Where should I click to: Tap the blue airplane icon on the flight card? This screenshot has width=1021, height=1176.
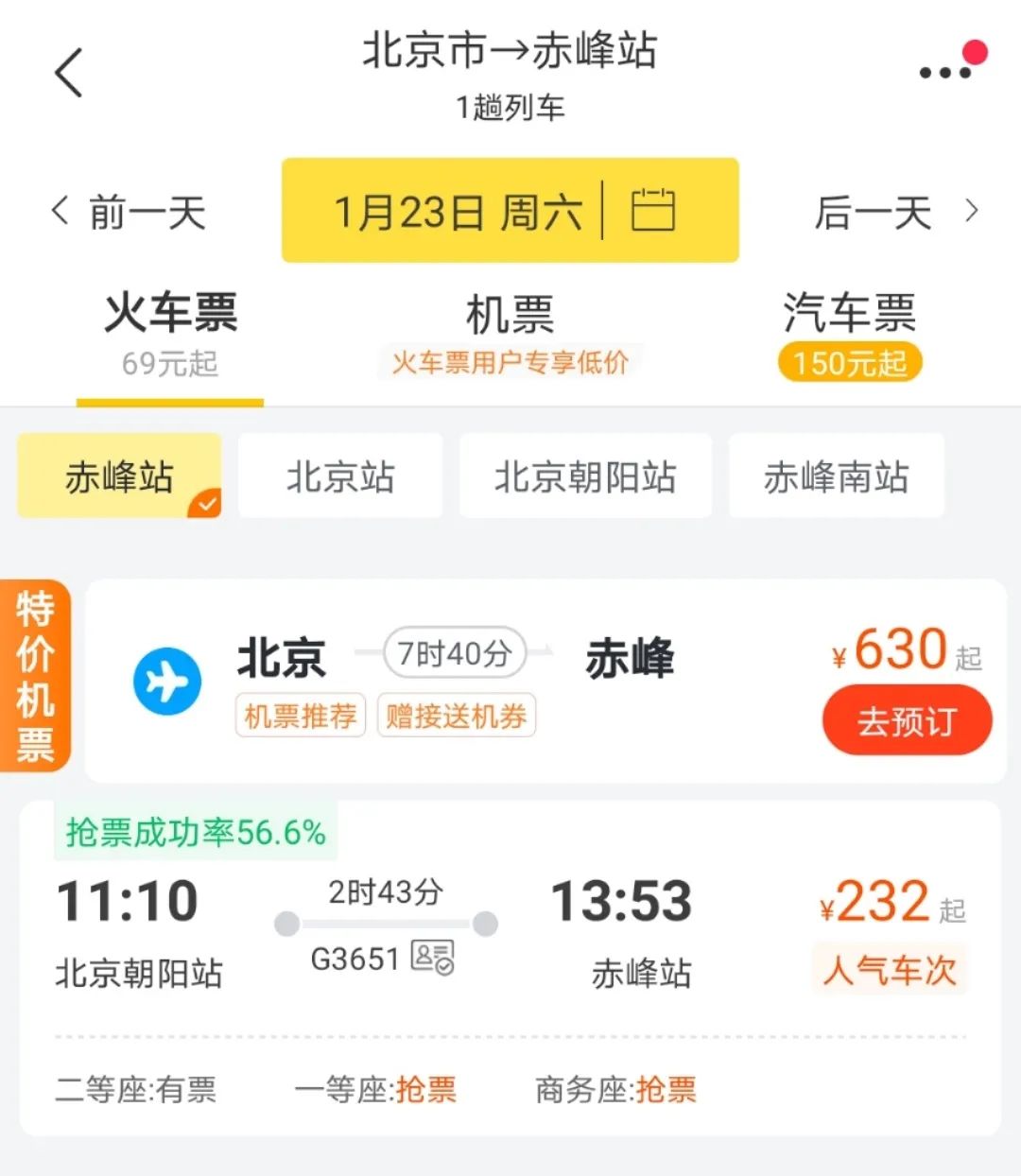coord(166,681)
